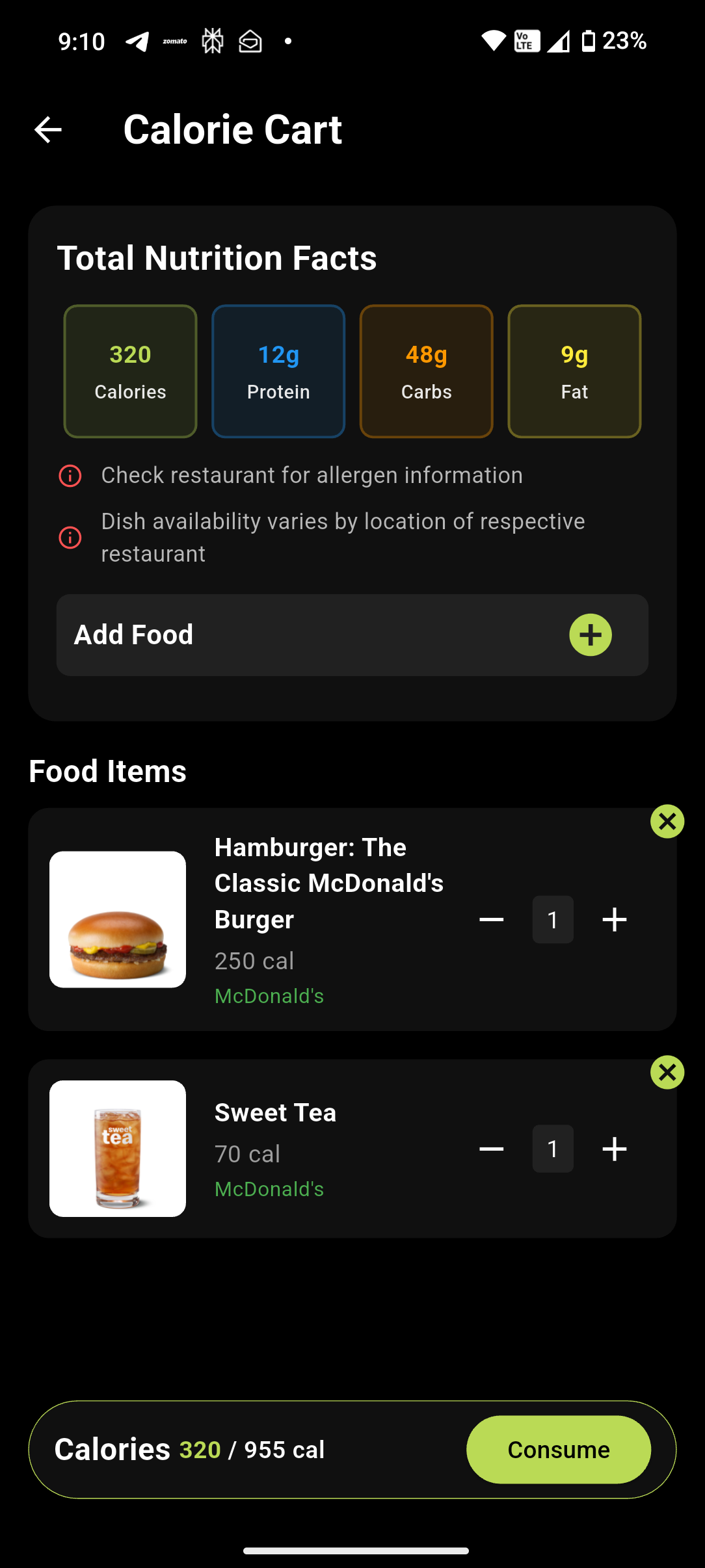
Task: Tap the green plus icon to Add Food
Action: 589,635
